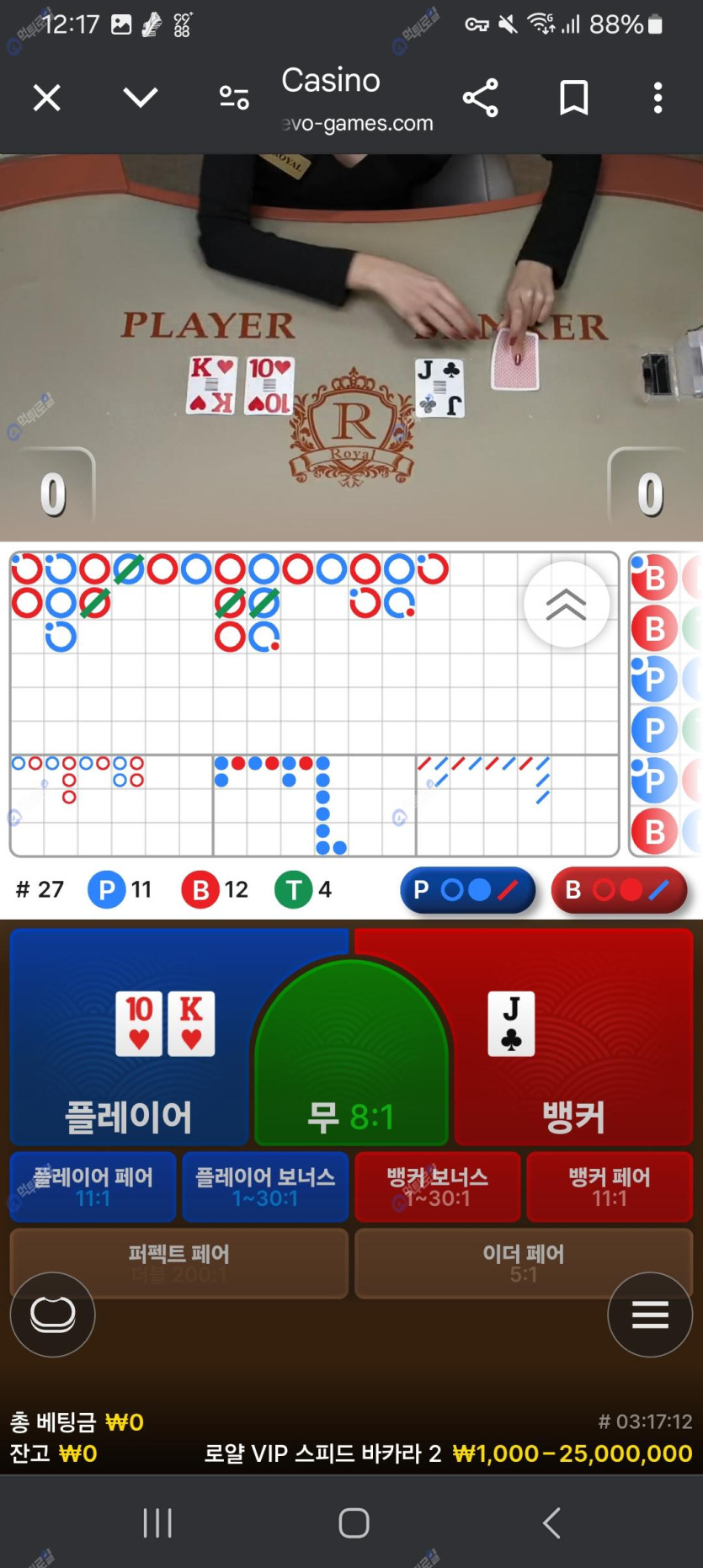Viewport: 703px width, 1568px height.
Task: Place bet on 뱅커 페어 11:1
Action: (609, 1187)
